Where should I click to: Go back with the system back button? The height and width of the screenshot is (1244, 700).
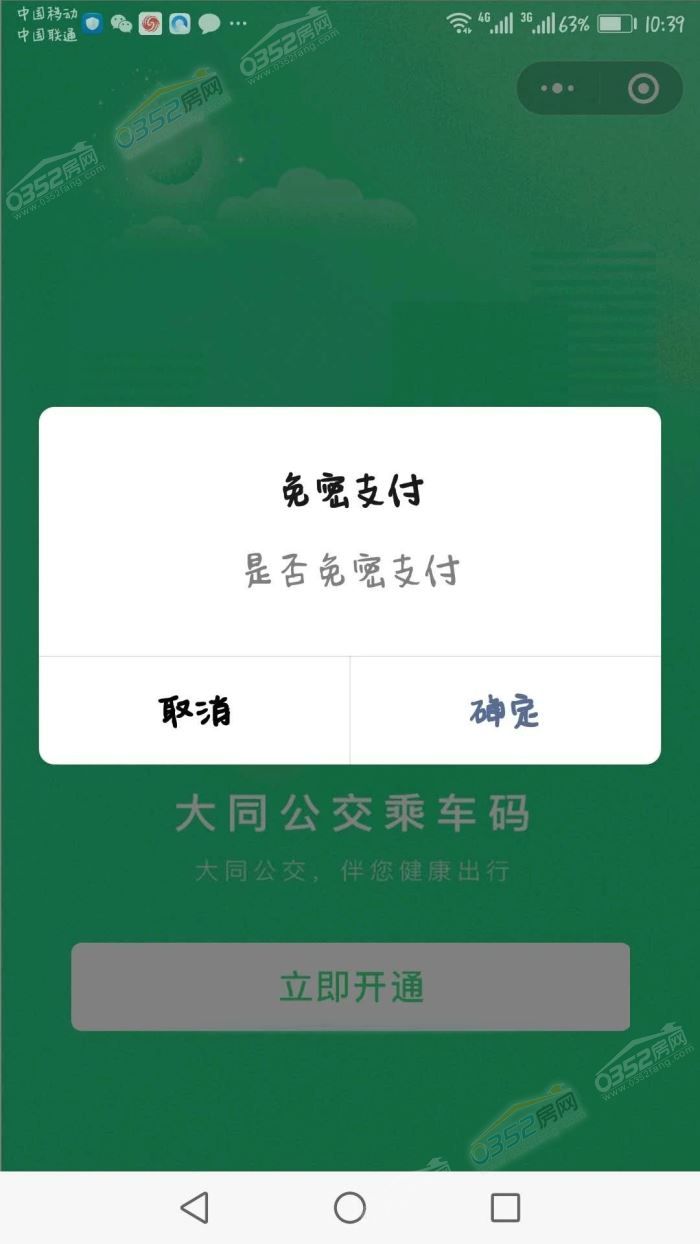[194, 1207]
